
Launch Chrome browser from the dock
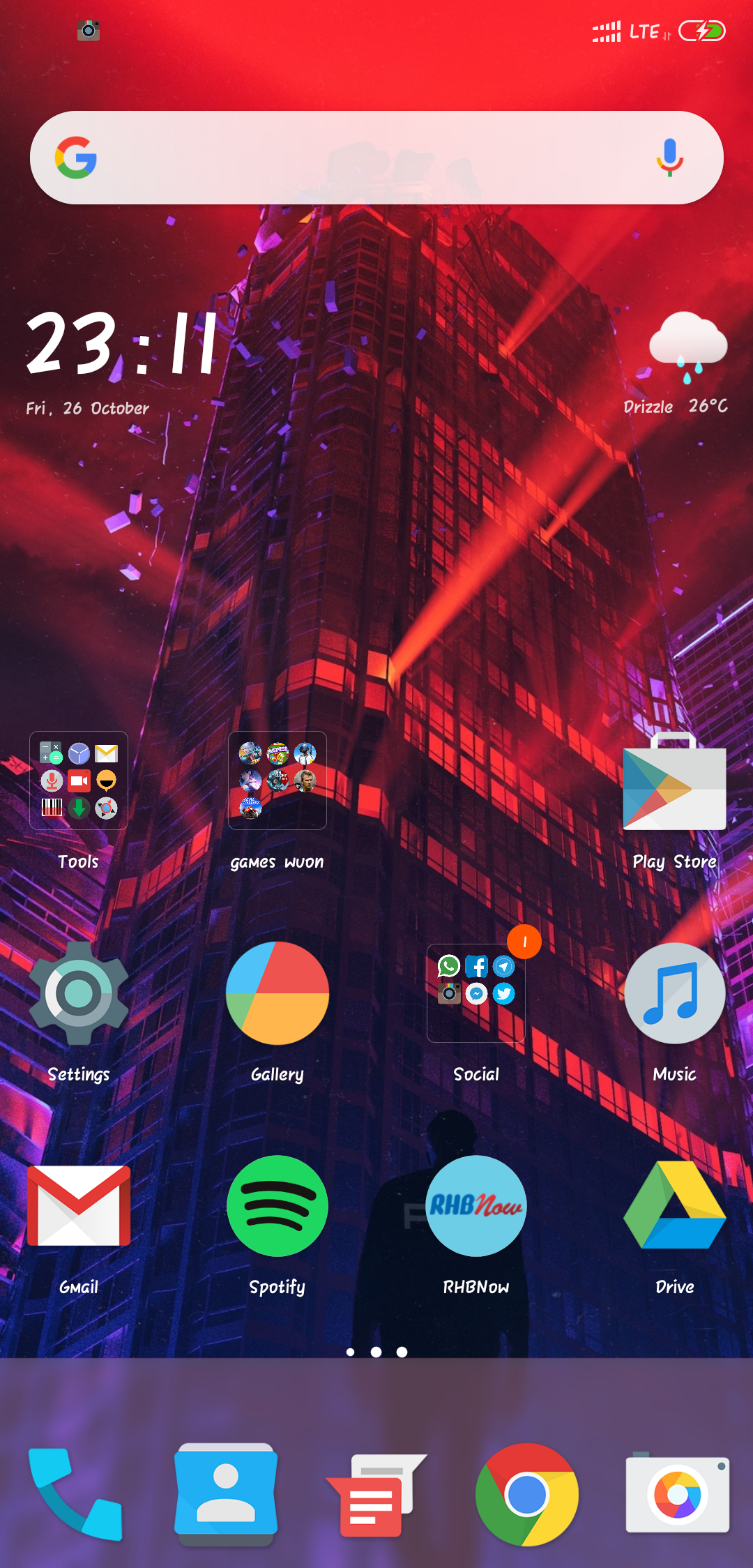click(527, 1495)
